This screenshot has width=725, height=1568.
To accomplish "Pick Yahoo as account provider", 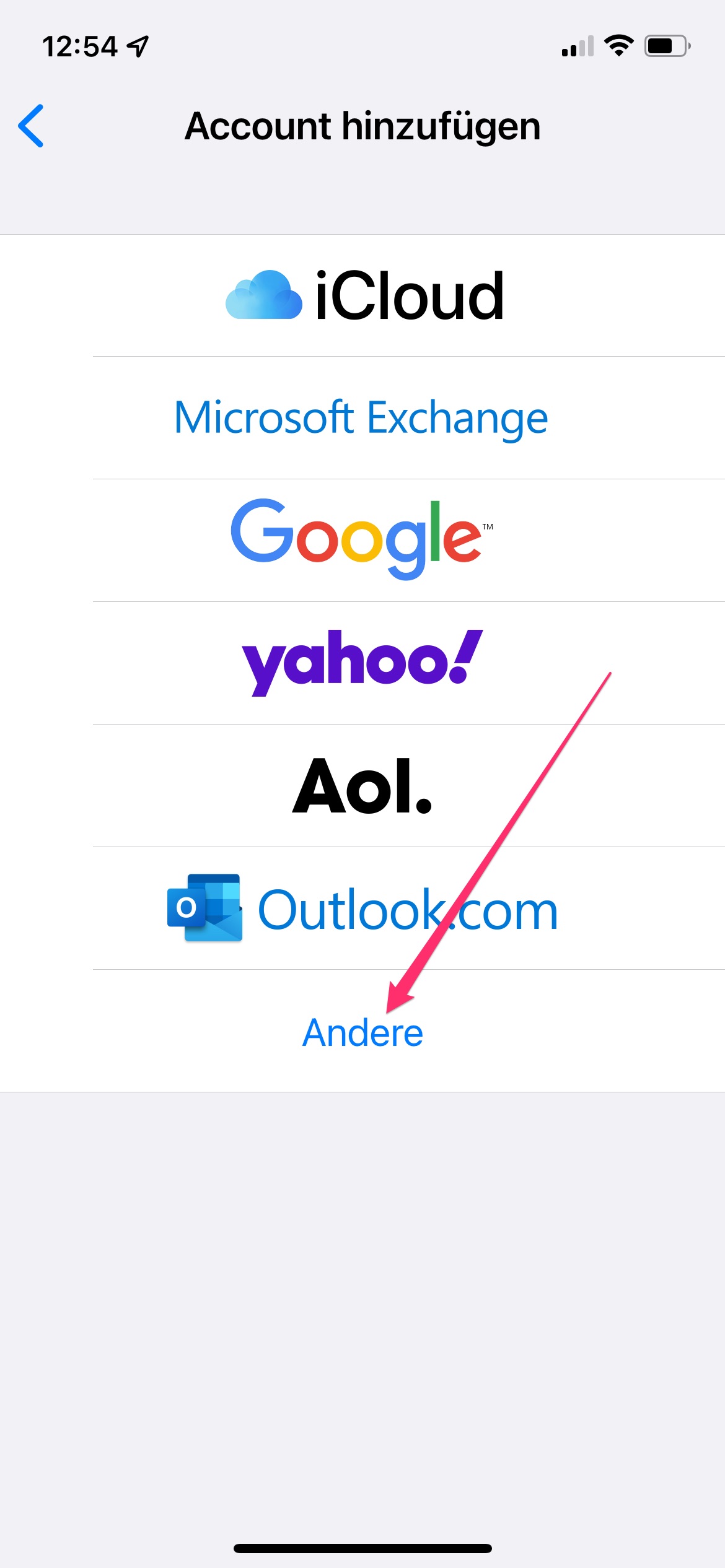I will (362, 663).
